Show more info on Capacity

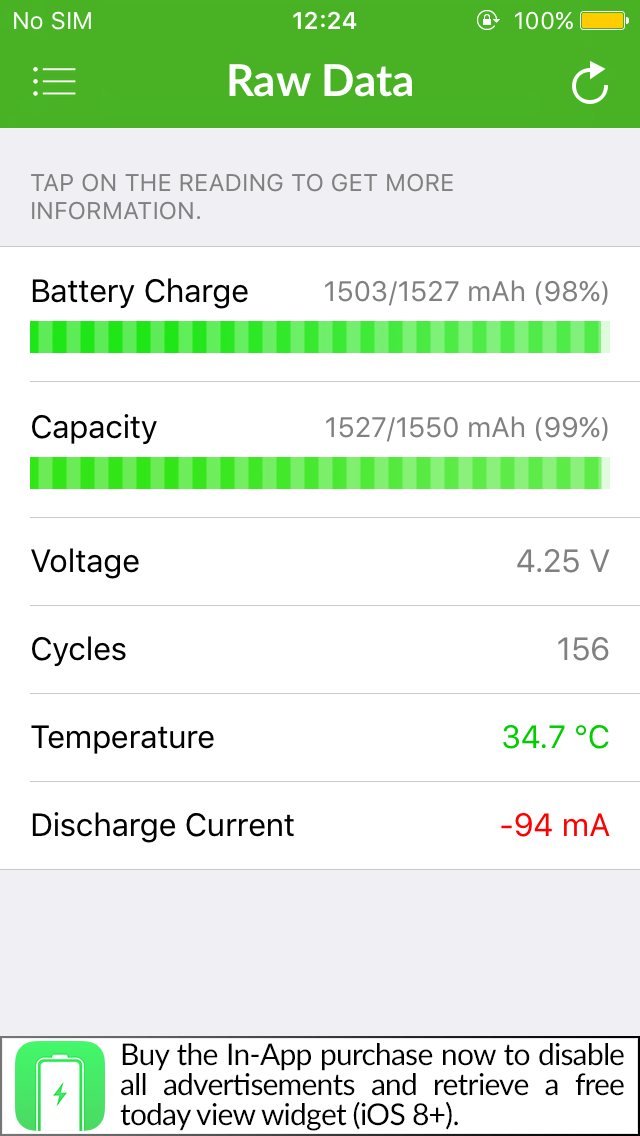(320, 449)
